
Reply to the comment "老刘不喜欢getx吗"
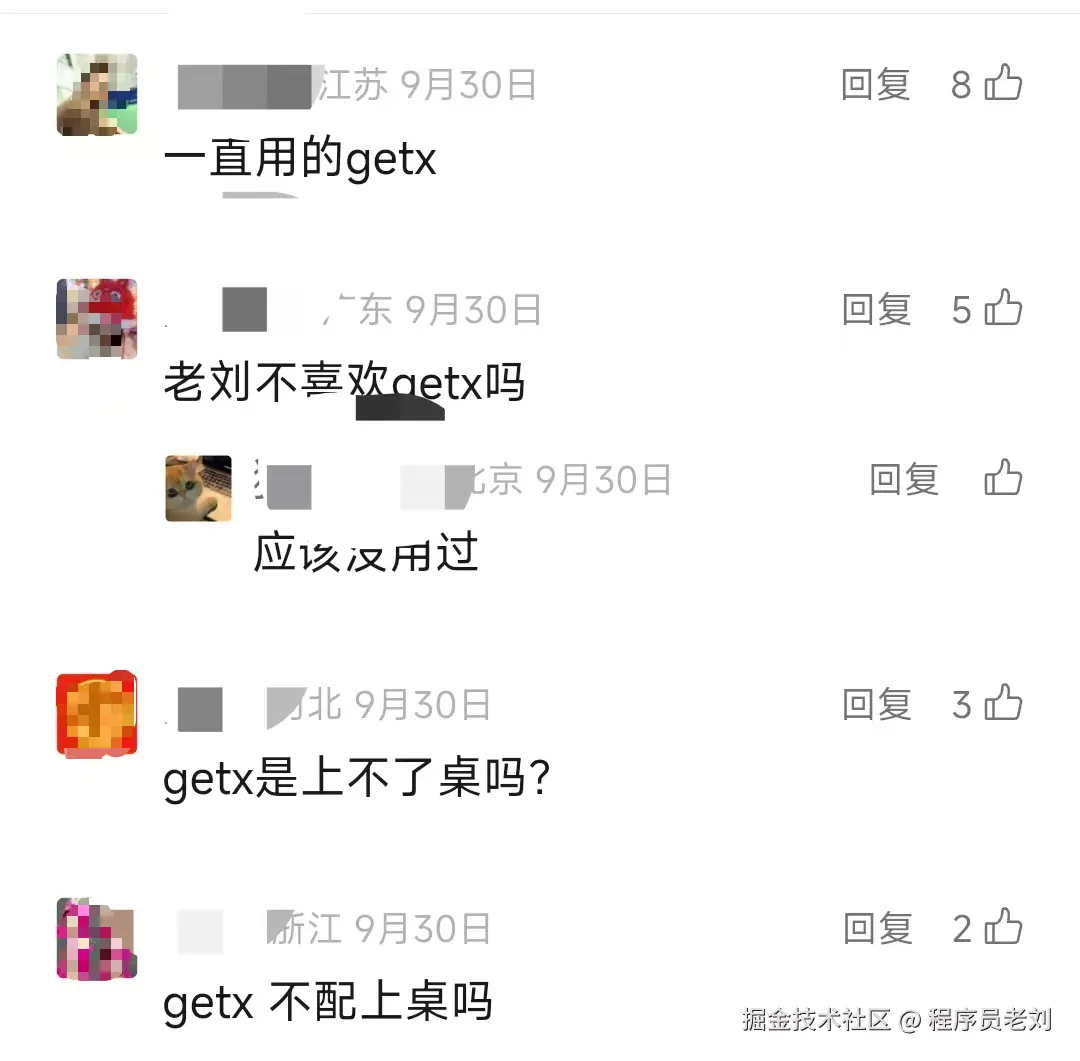(876, 310)
